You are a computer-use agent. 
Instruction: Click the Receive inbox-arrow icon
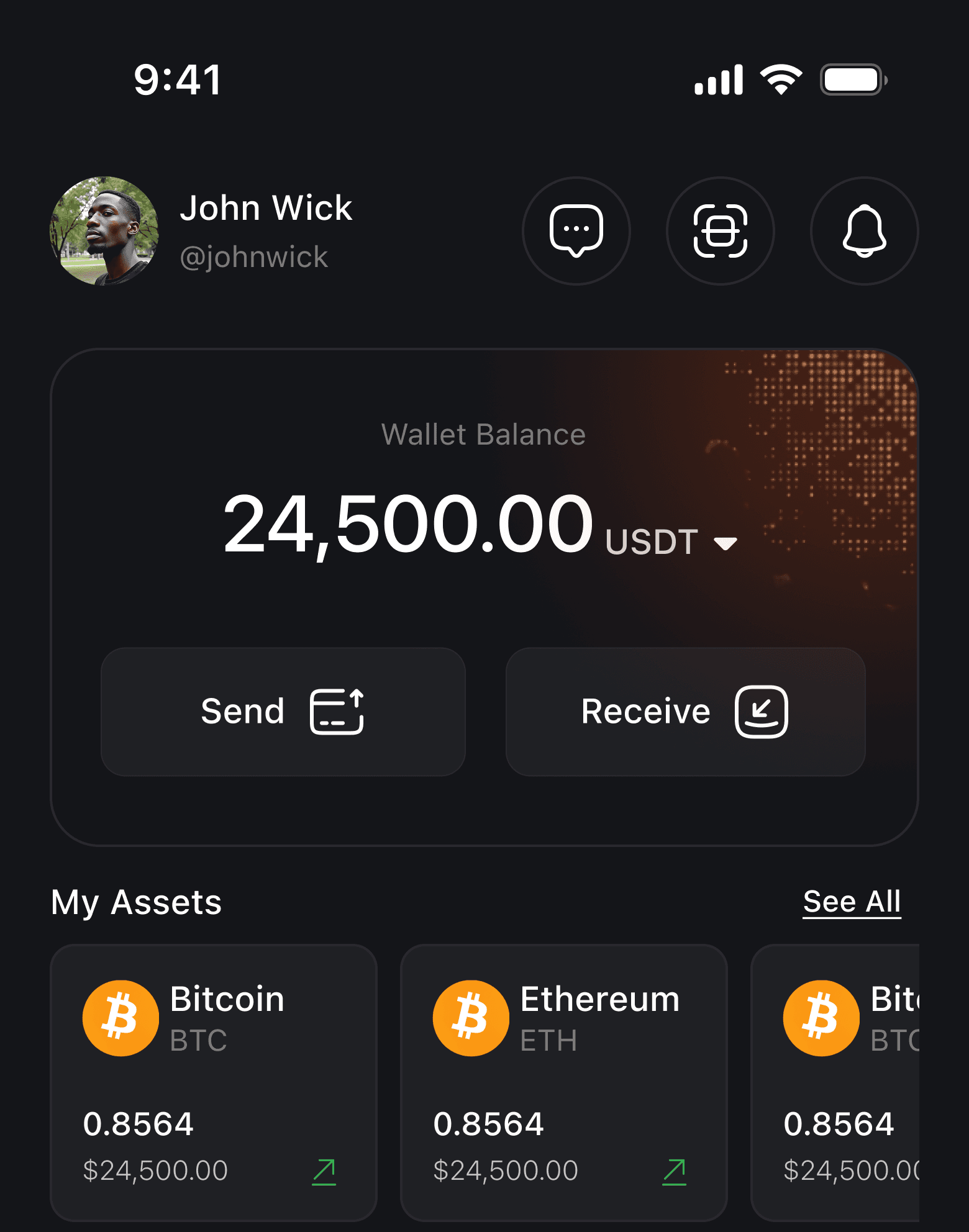pyautogui.click(x=762, y=711)
